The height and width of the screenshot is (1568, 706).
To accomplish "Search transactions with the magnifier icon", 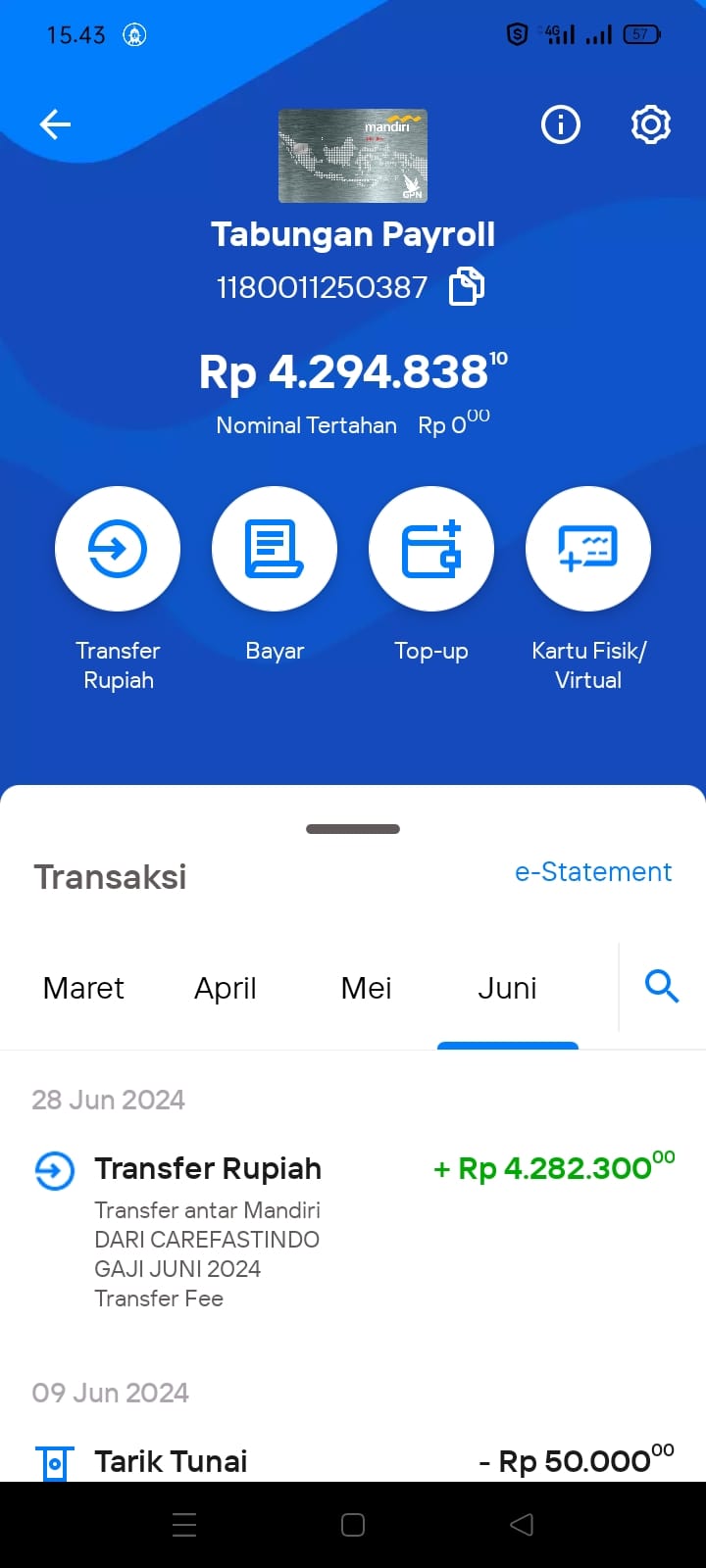I will [x=662, y=986].
